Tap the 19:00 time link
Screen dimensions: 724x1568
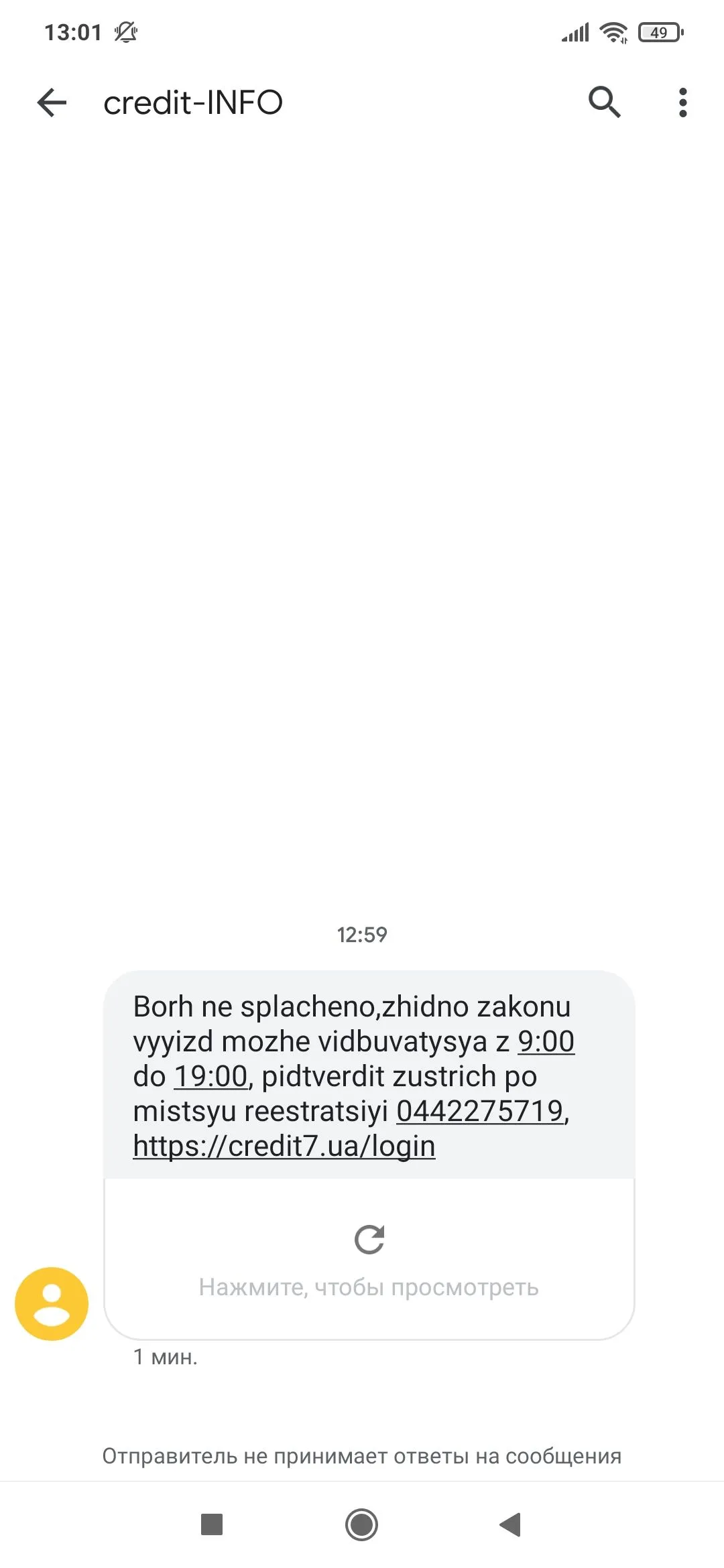[x=210, y=1077]
